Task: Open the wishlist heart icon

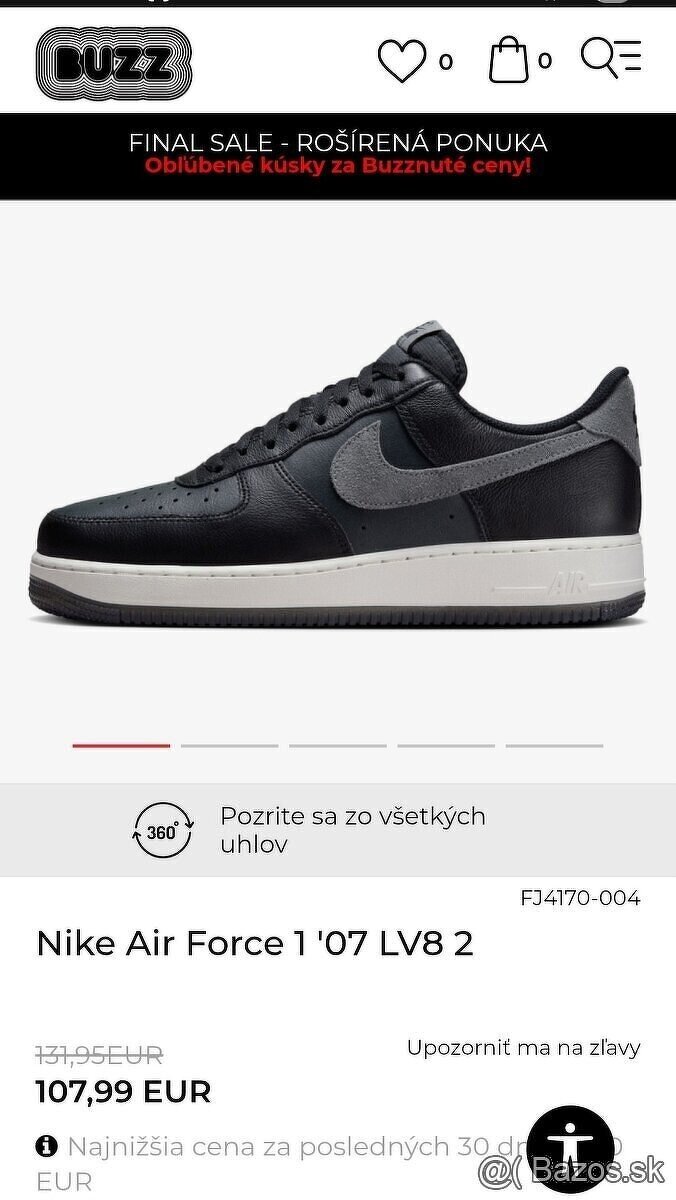Action: [402, 61]
